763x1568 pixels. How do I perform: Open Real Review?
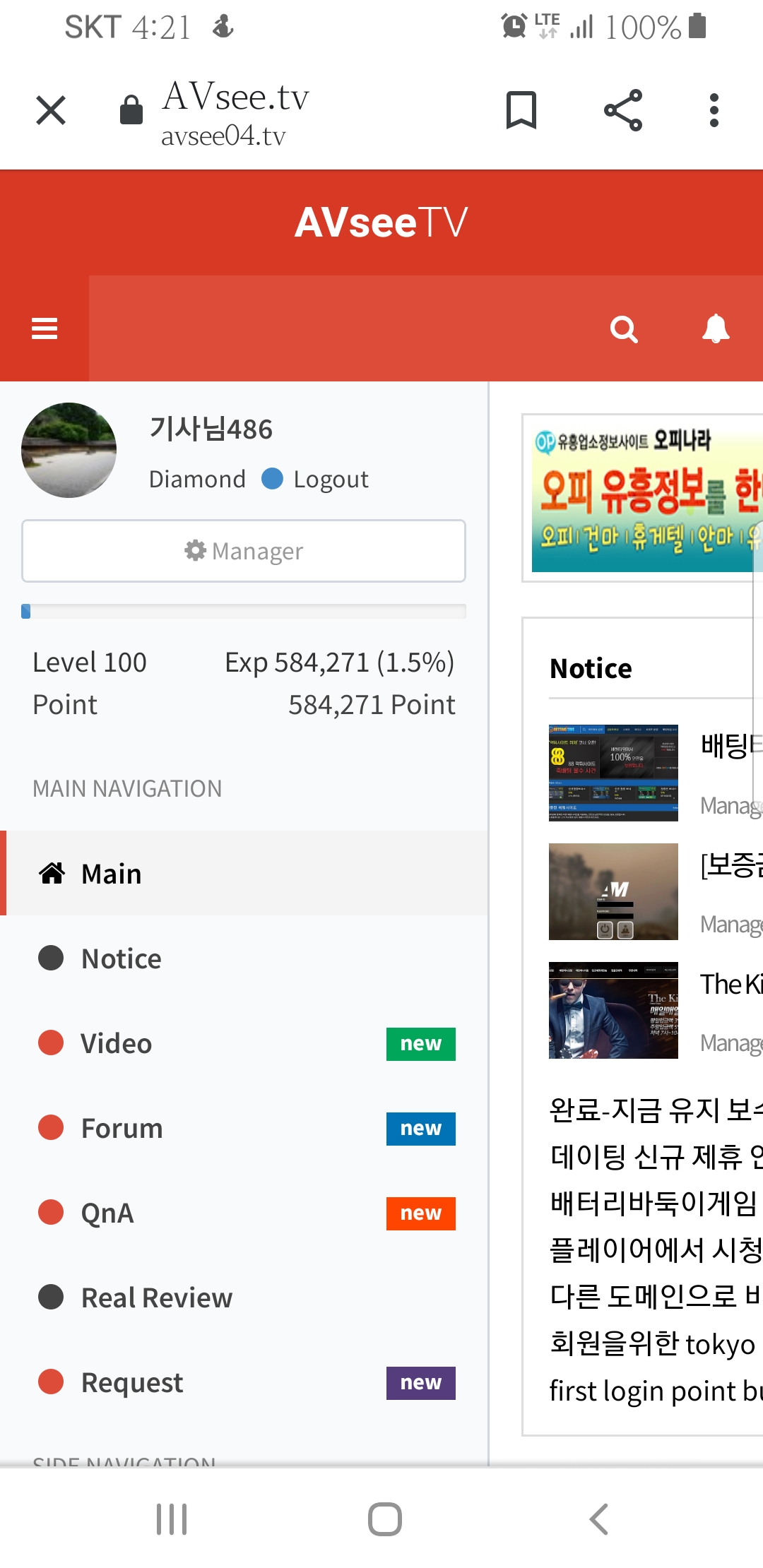(244, 1297)
